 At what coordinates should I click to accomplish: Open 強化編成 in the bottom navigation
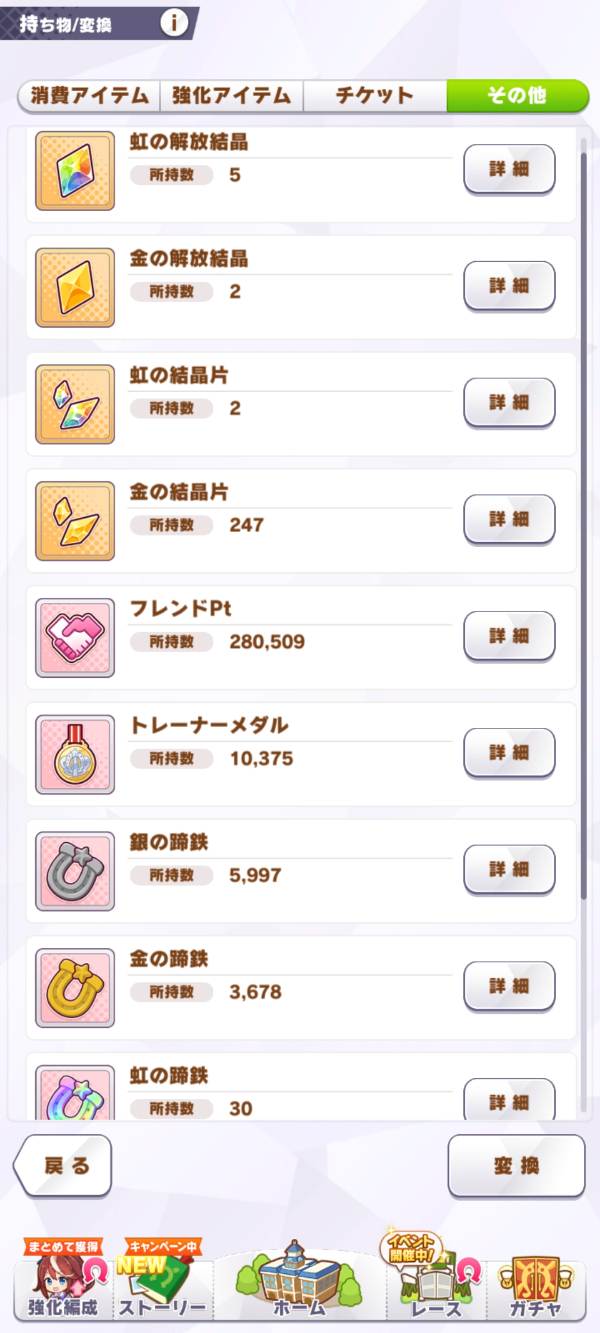62,1283
